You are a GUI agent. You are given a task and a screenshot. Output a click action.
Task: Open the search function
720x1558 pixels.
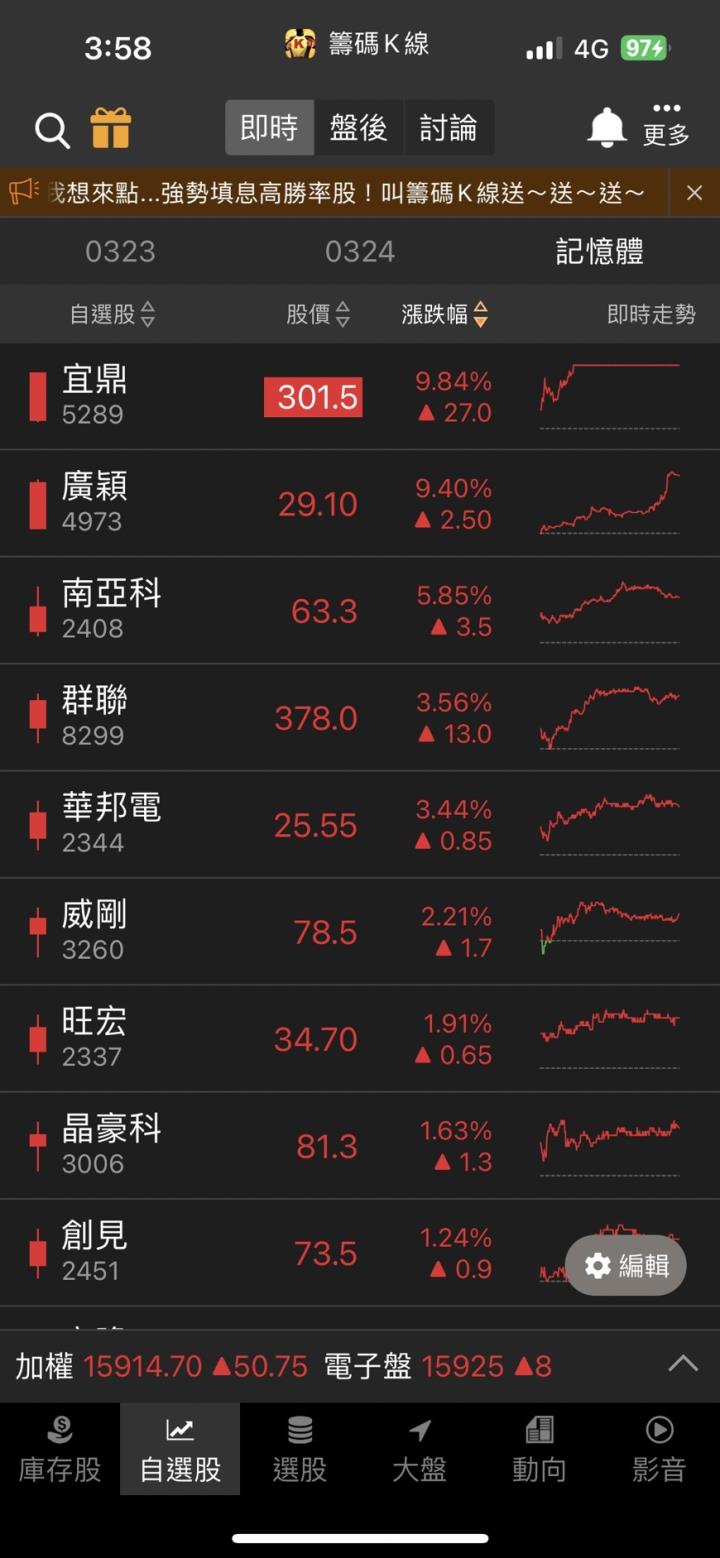[x=51, y=128]
